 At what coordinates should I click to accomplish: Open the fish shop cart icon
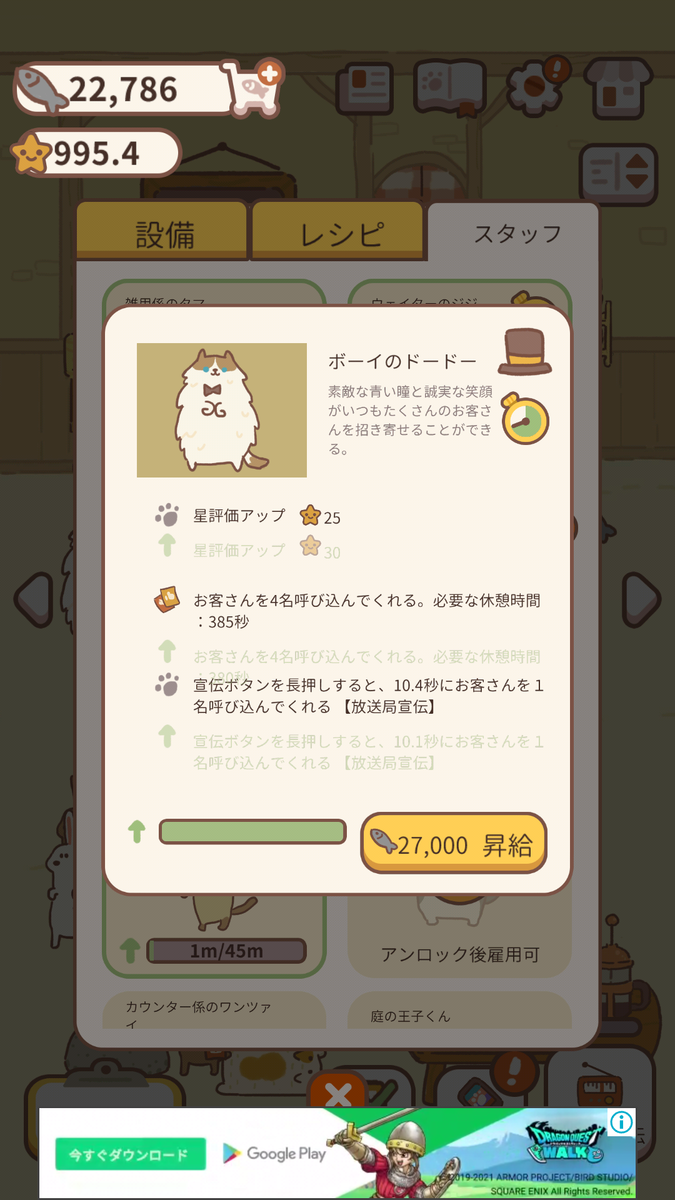(254, 87)
